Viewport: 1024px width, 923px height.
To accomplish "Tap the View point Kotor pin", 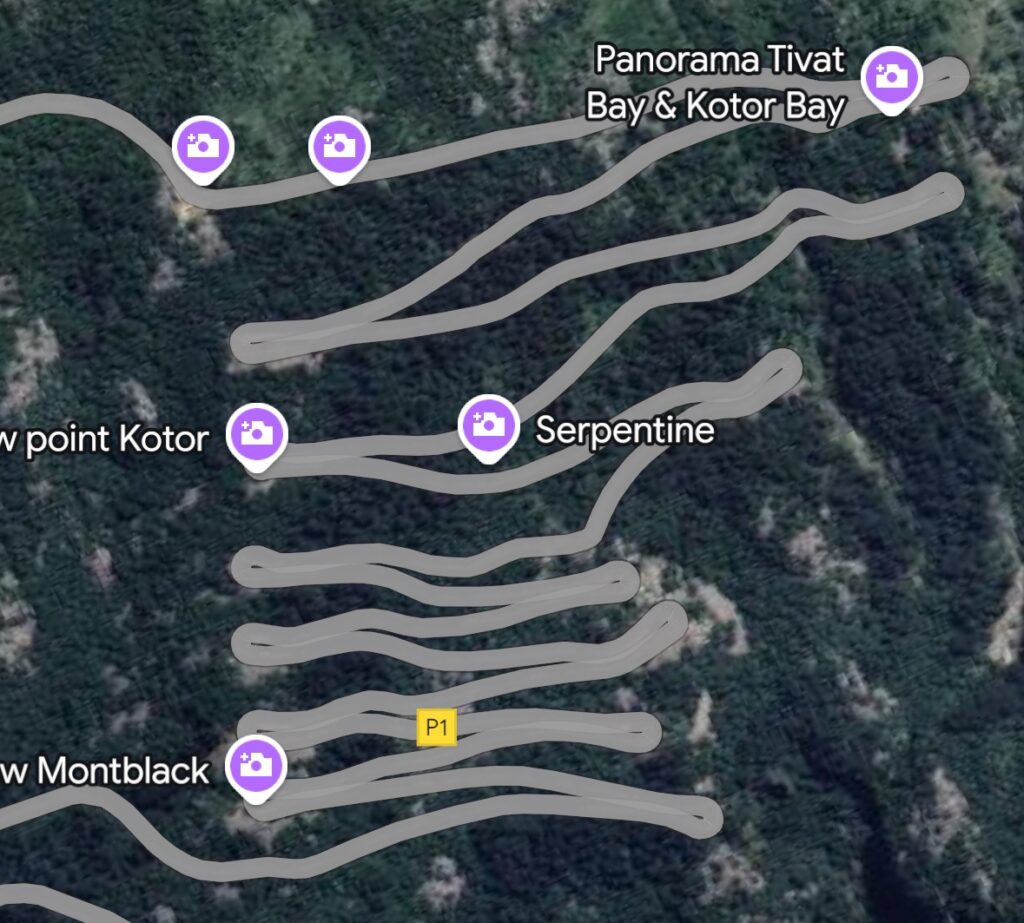I will 257,433.
